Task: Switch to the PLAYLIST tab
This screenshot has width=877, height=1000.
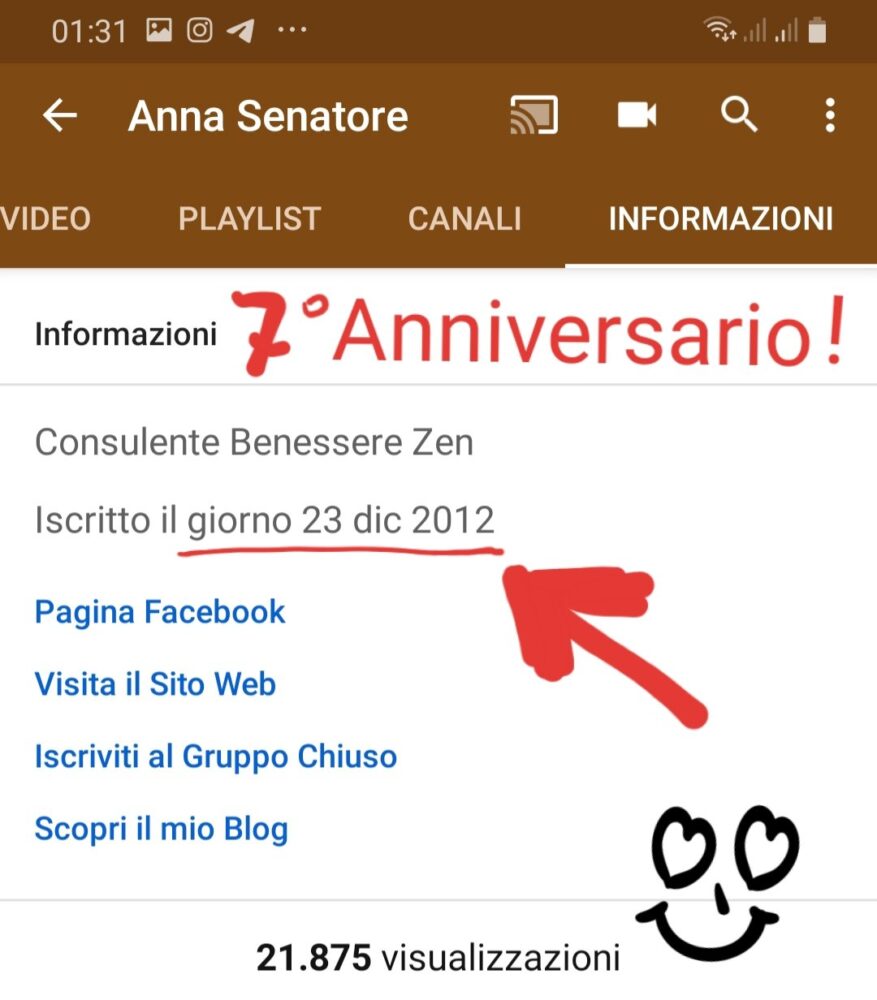Action: 249,218
